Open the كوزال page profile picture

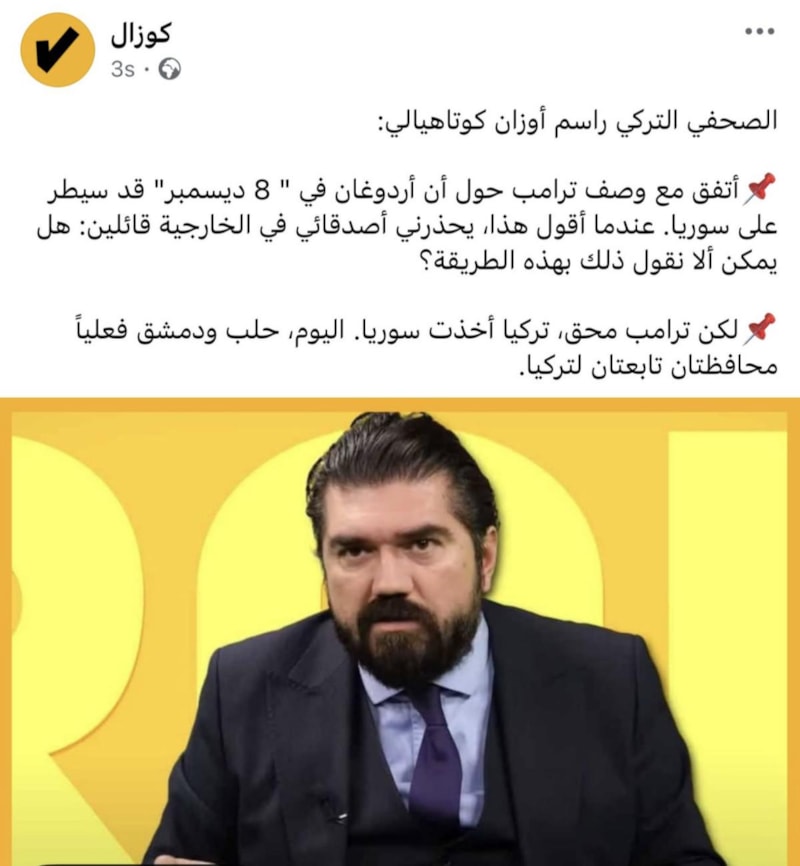click(57, 49)
